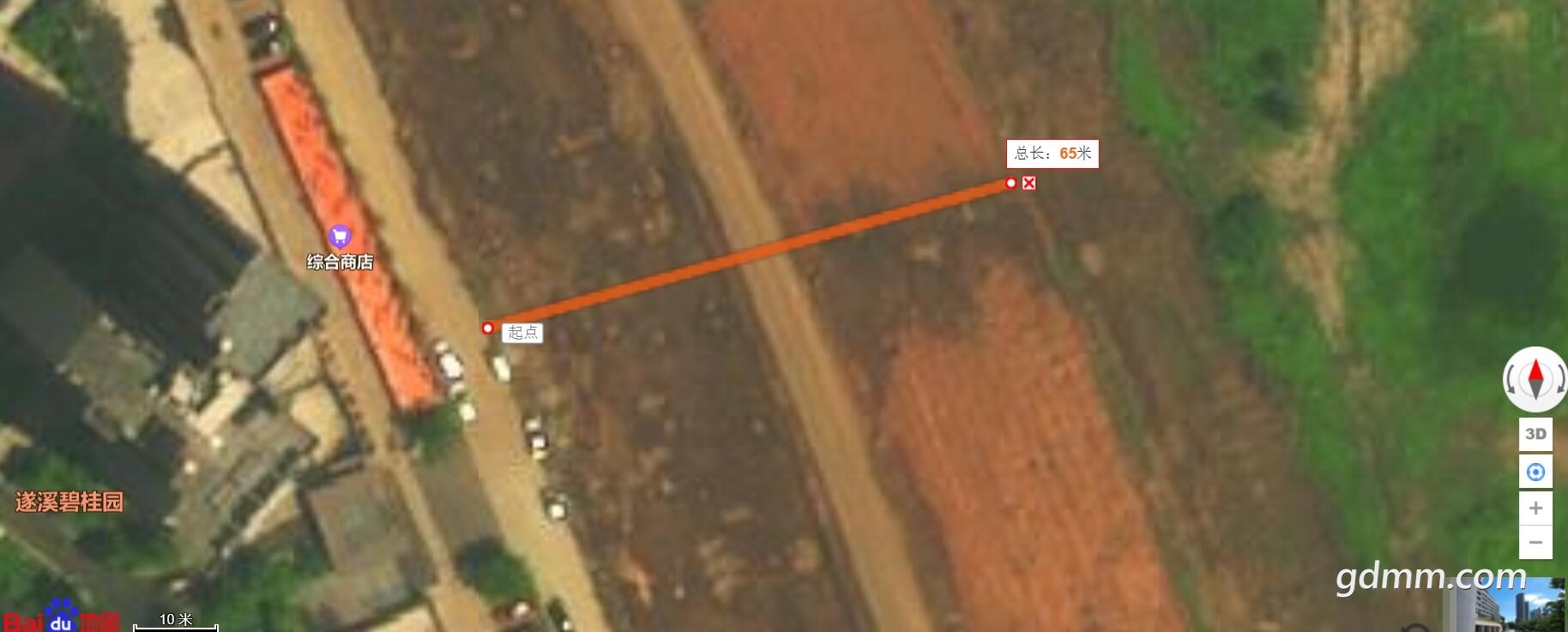Close the distance measurement with the red X
Screen dimensions: 1568x632
pos(1028,183)
